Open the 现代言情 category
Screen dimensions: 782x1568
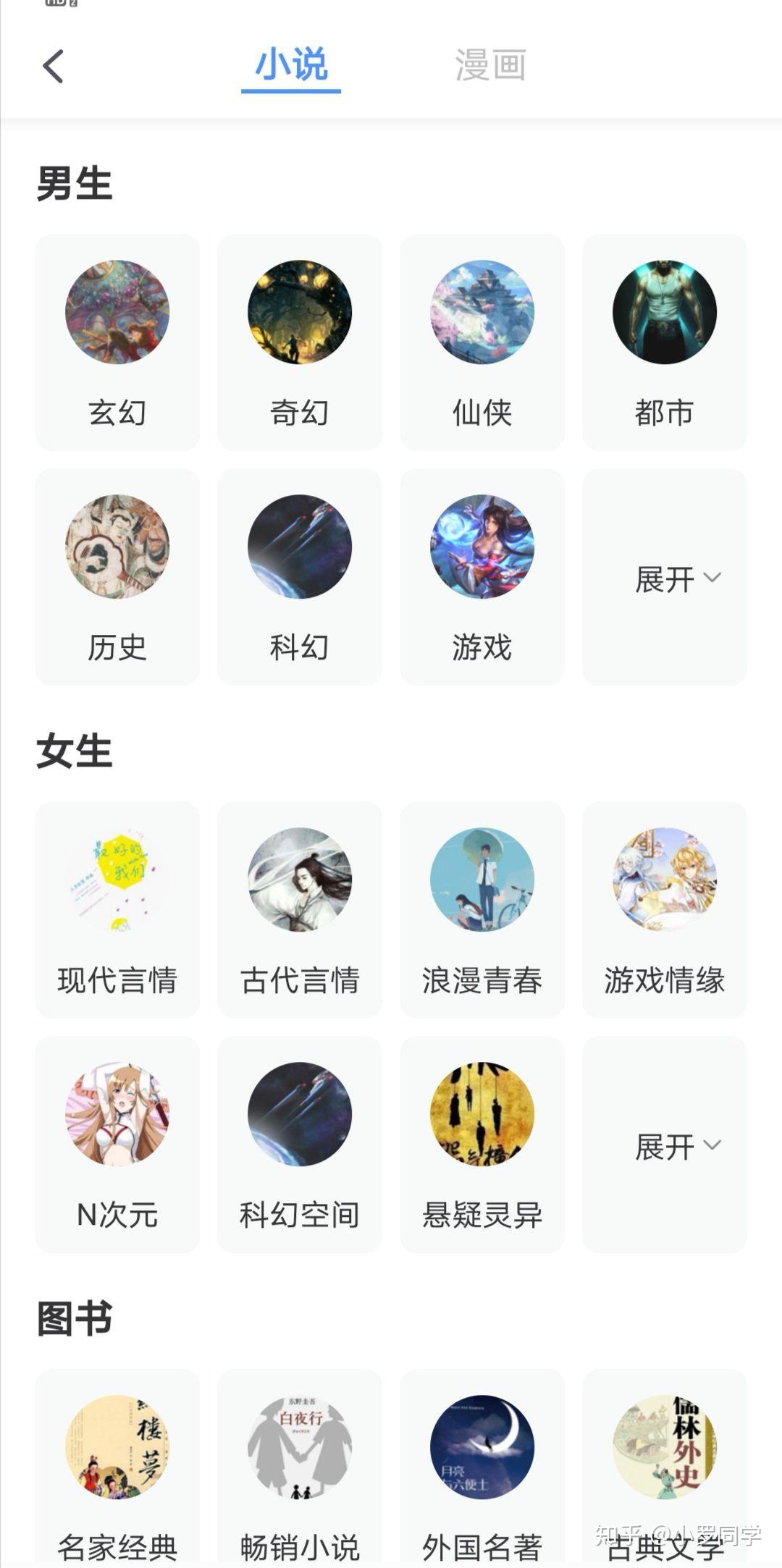click(x=117, y=909)
